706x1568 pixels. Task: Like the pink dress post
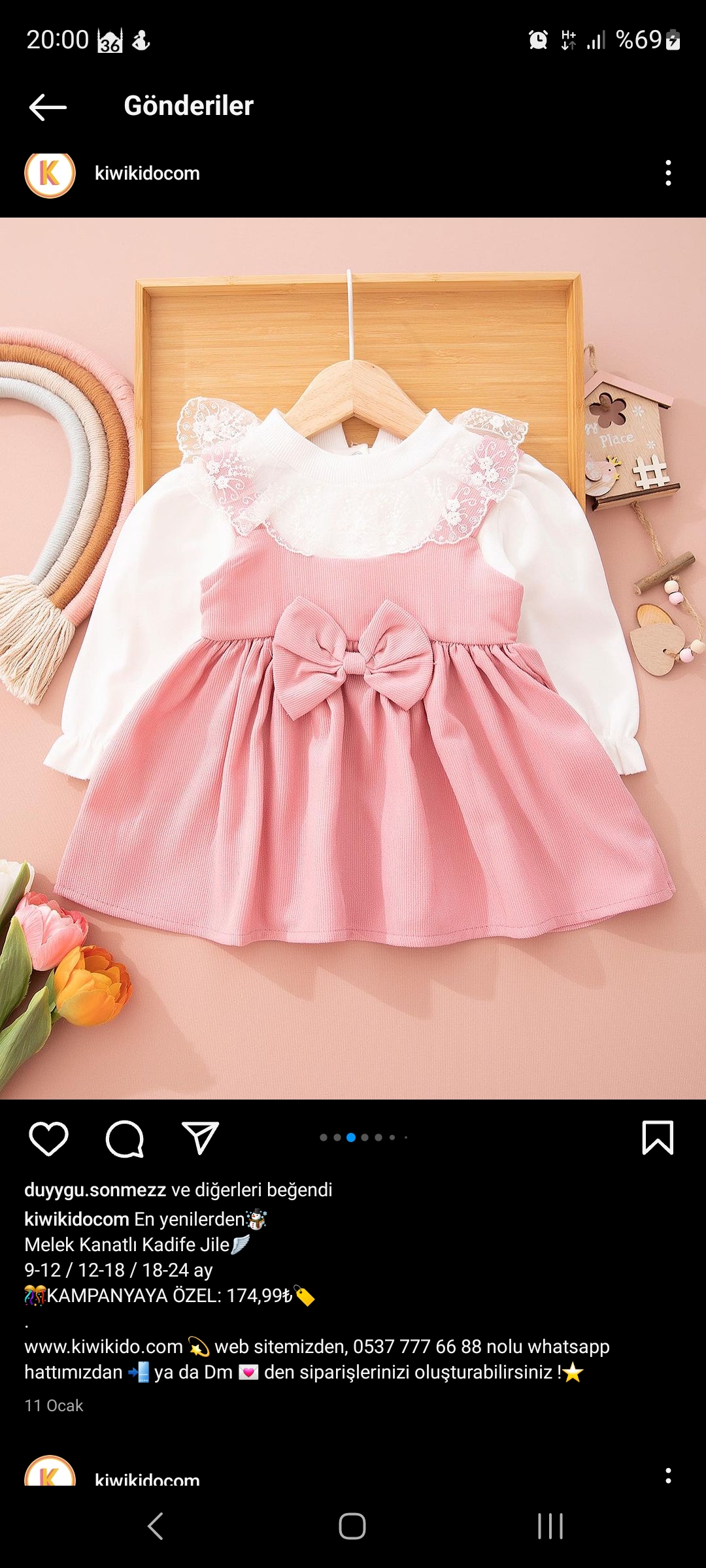(x=48, y=1139)
